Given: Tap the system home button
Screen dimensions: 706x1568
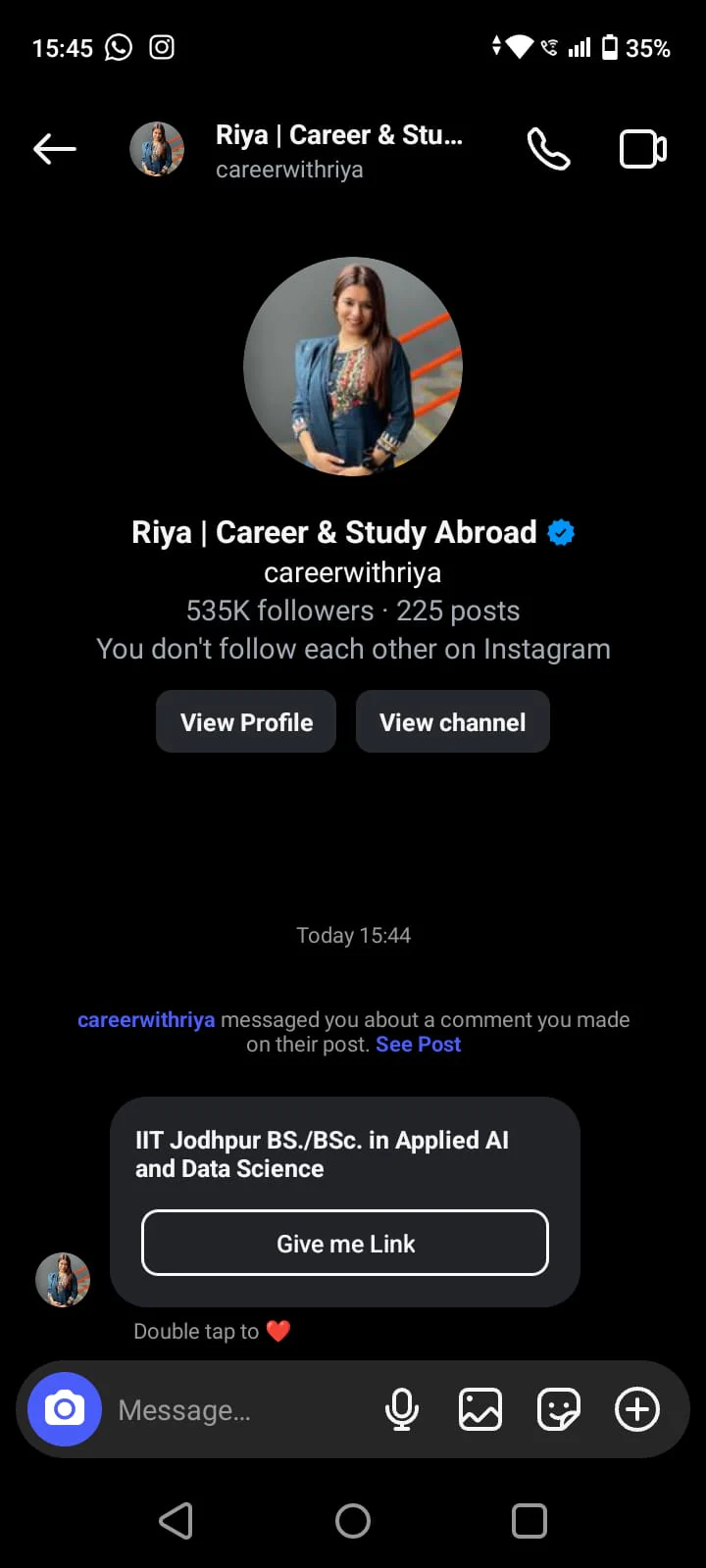Looking at the screenshot, I should pos(353,1521).
